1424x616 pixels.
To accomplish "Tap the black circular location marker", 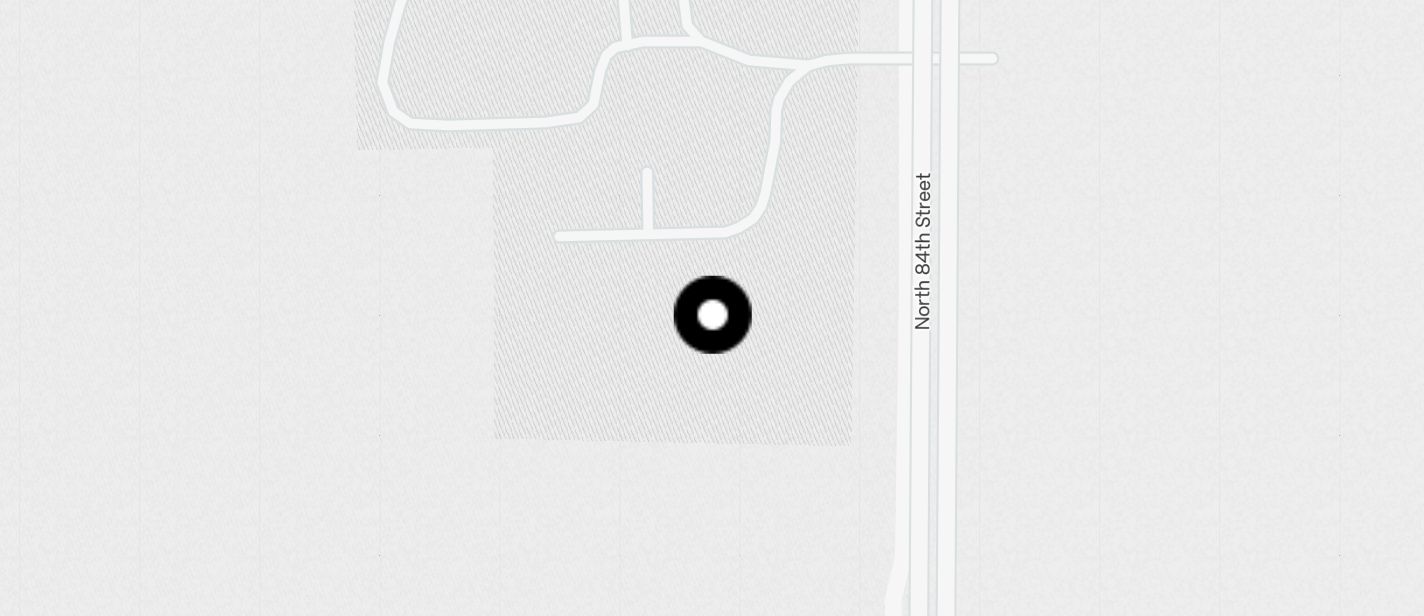I will [712, 315].
